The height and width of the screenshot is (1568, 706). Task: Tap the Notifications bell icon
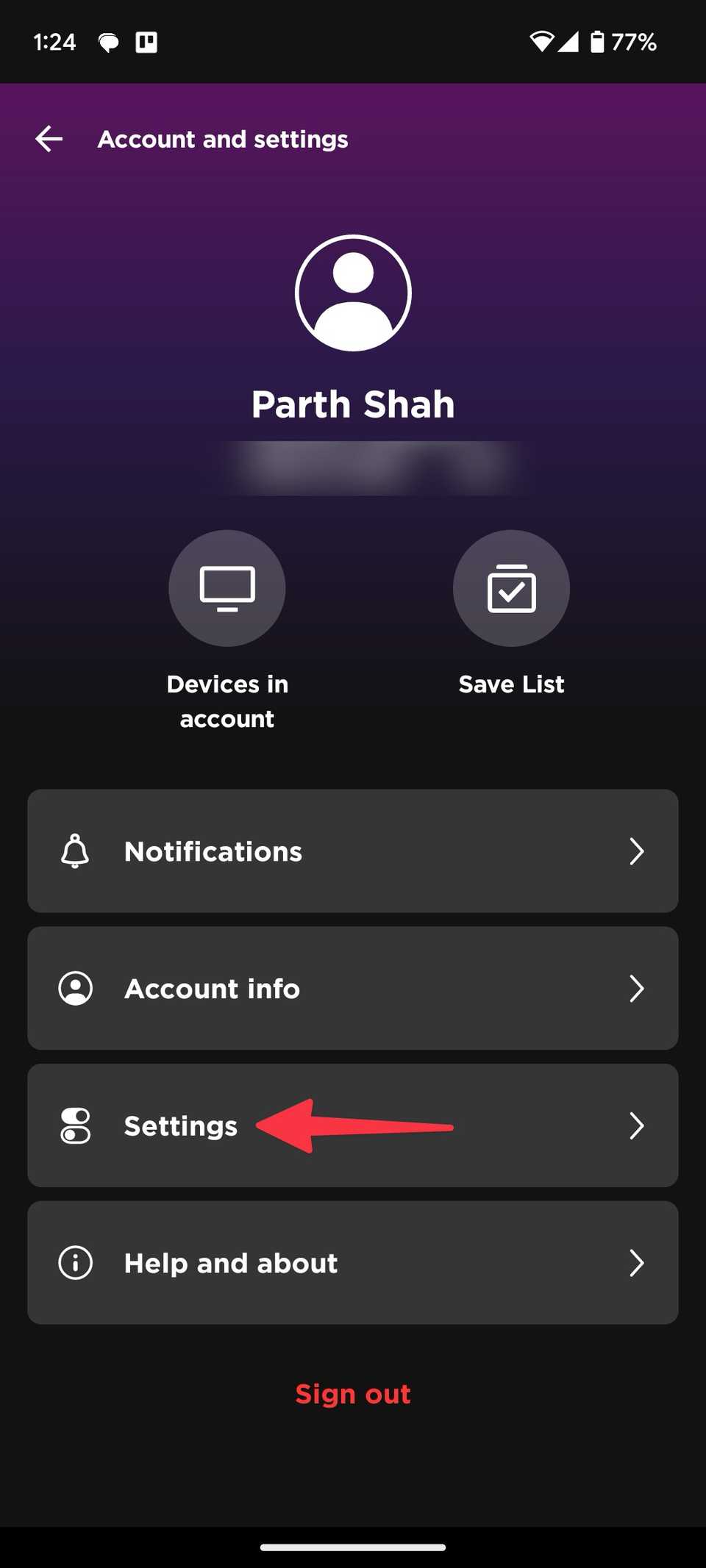click(x=75, y=851)
